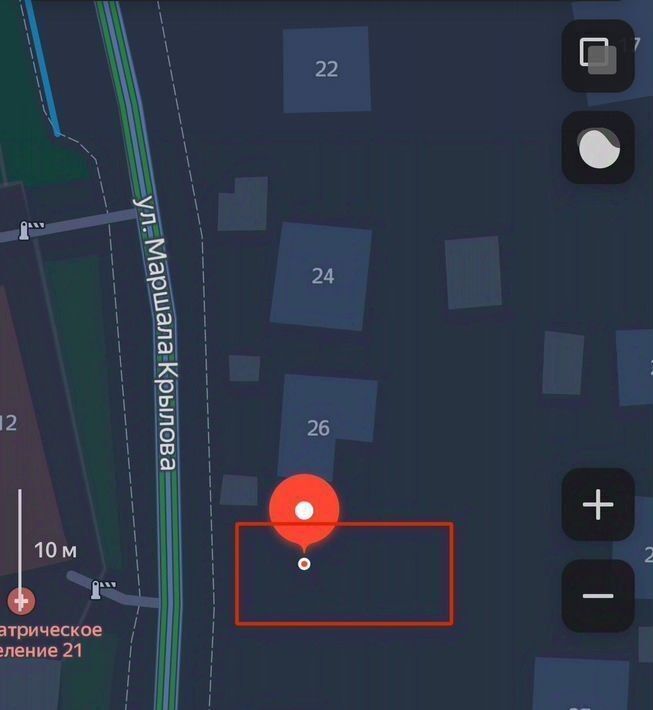The width and height of the screenshot is (653, 710).
Task: Open the map layers button
Action: tap(598, 56)
